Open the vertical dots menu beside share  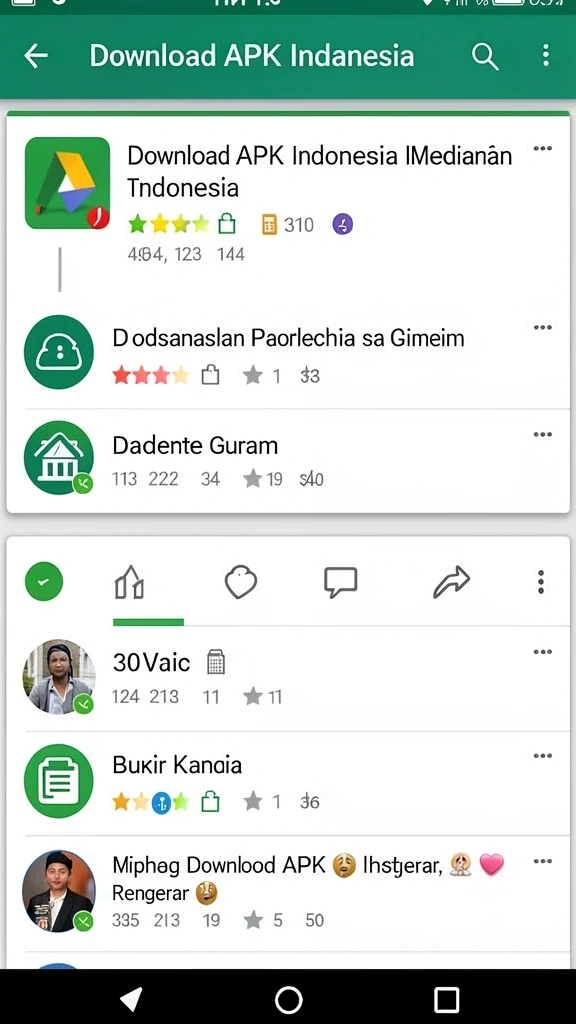pos(541,581)
